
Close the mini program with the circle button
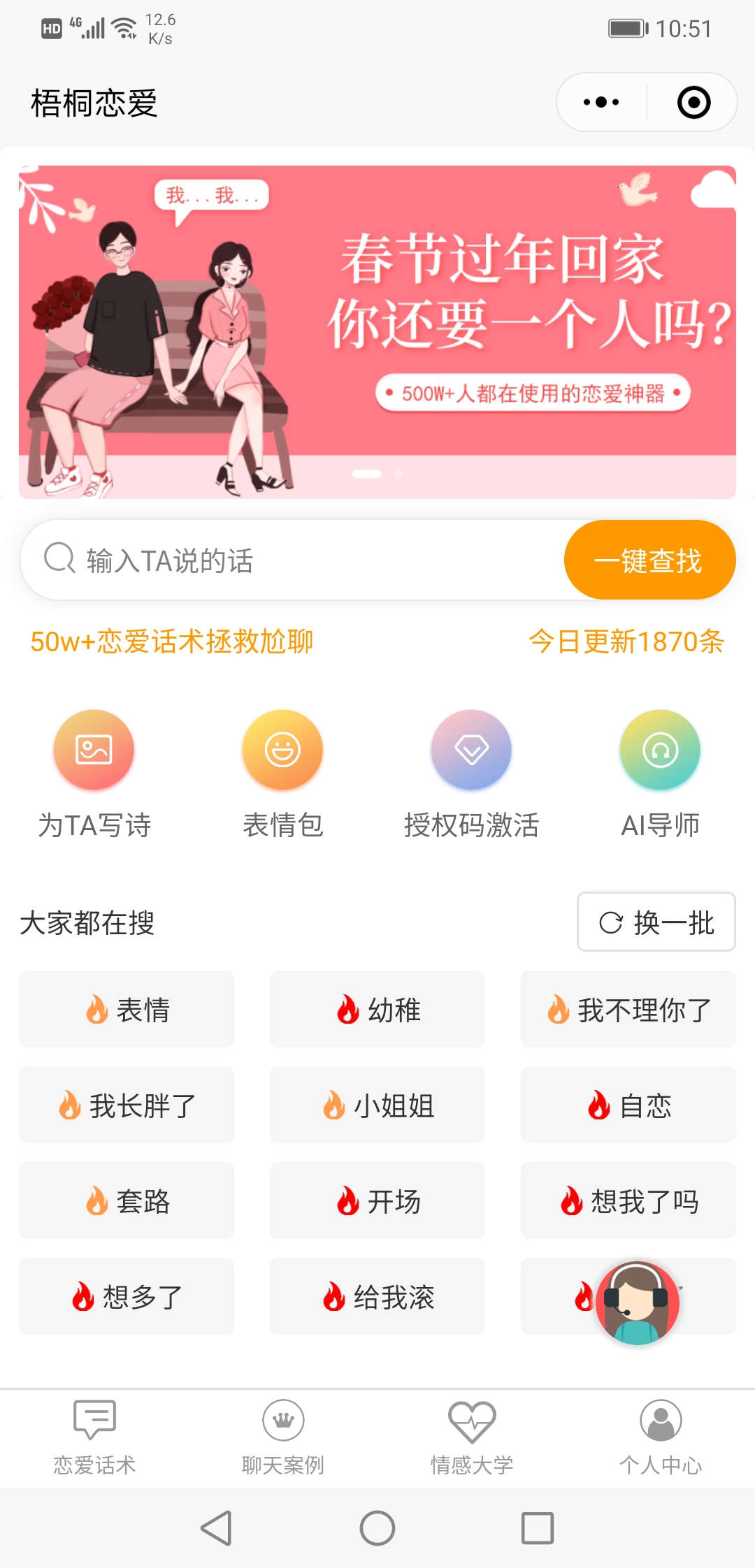click(x=693, y=103)
